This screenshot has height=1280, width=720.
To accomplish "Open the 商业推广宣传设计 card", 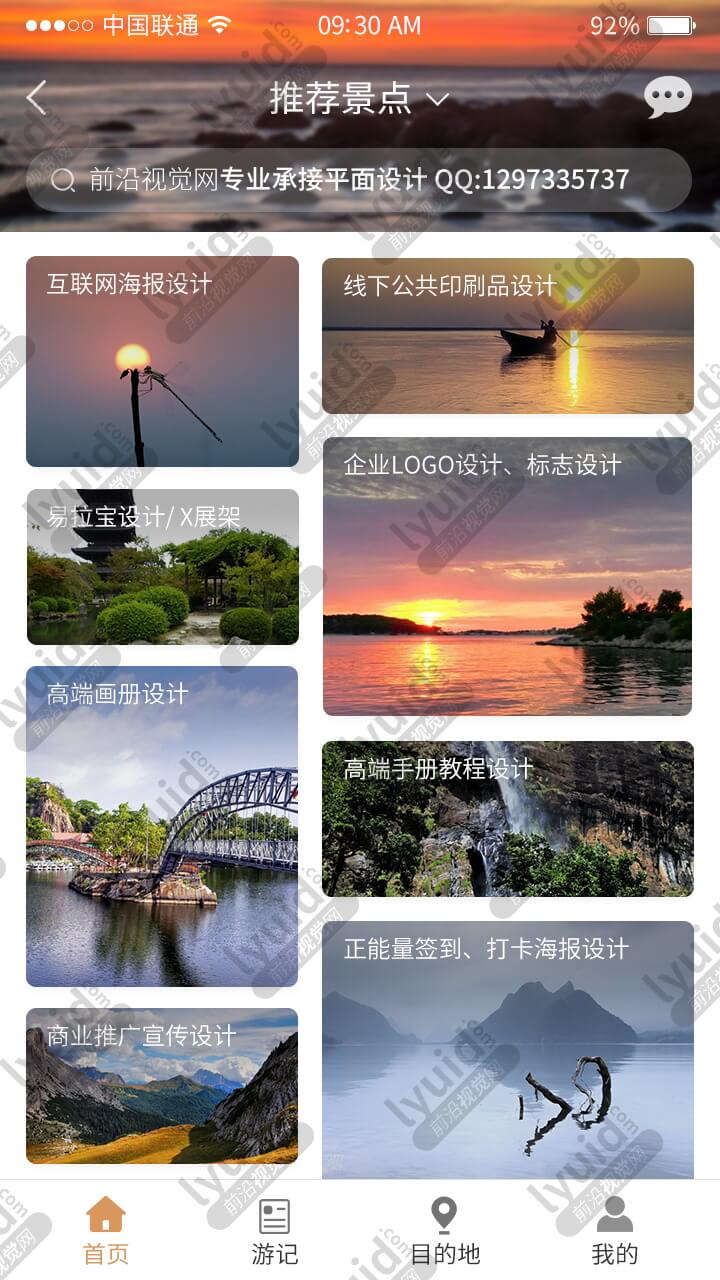I will 162,1086.
